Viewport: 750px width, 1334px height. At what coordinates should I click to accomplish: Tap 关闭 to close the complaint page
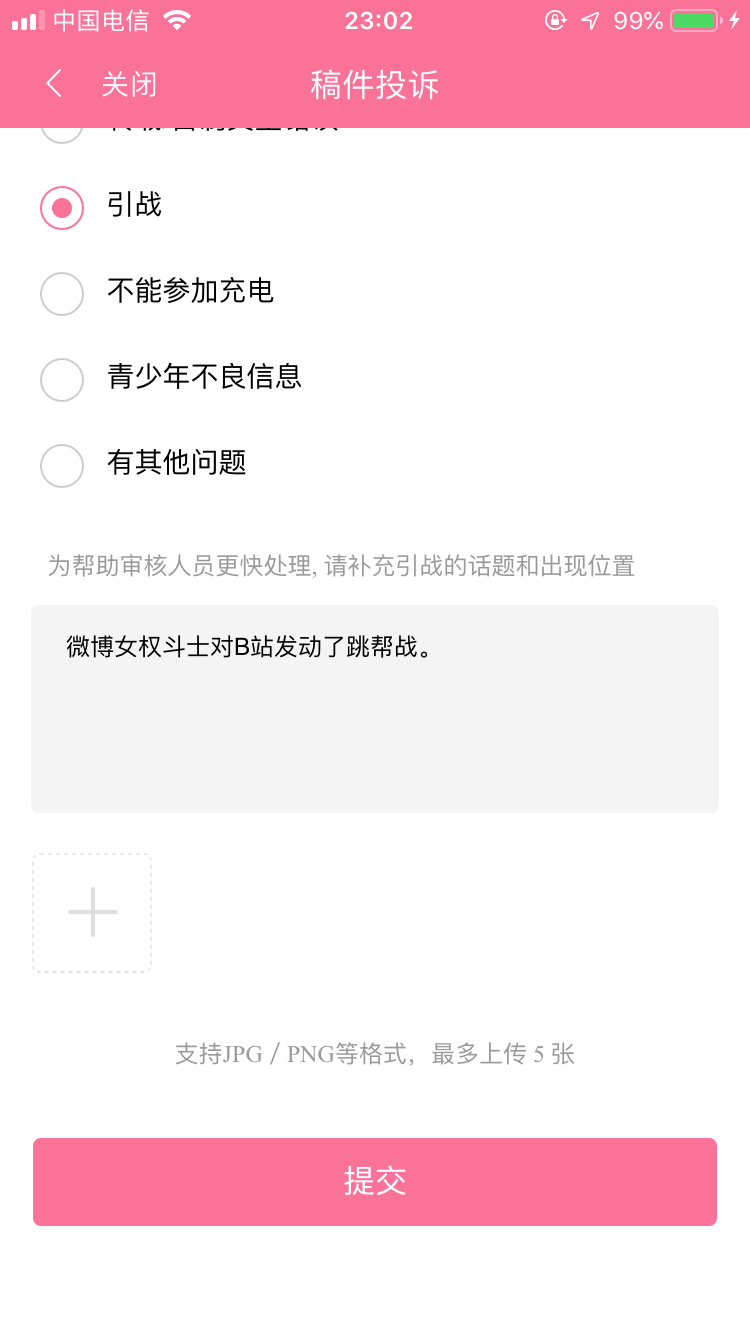[x=129, y=84]
